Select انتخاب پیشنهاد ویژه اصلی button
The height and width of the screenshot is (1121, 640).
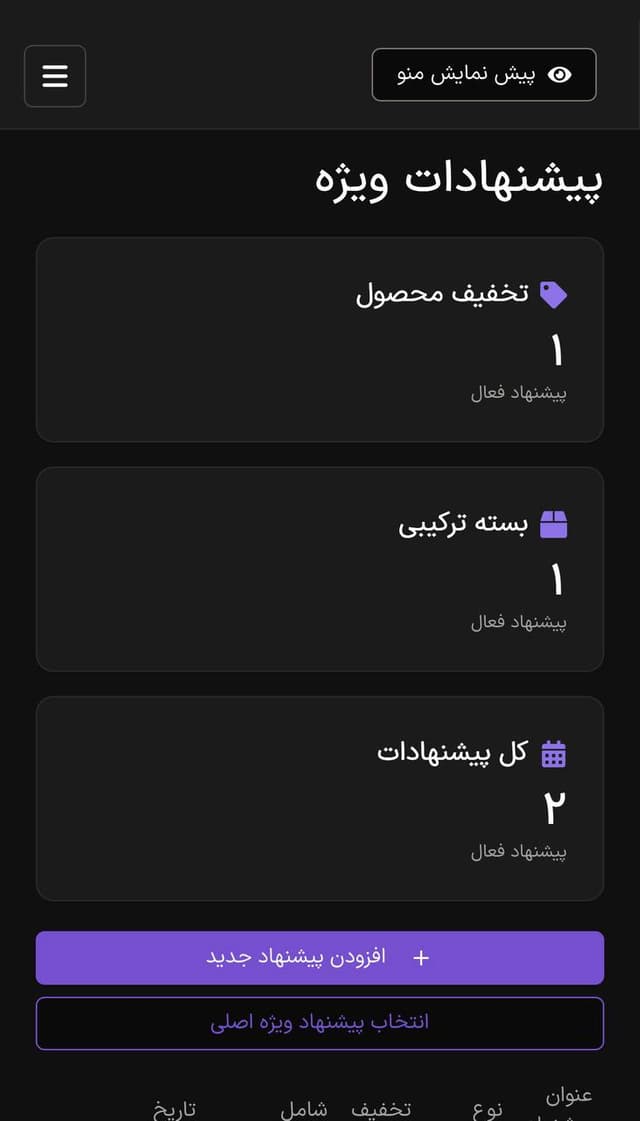[x=320, y=1023]
